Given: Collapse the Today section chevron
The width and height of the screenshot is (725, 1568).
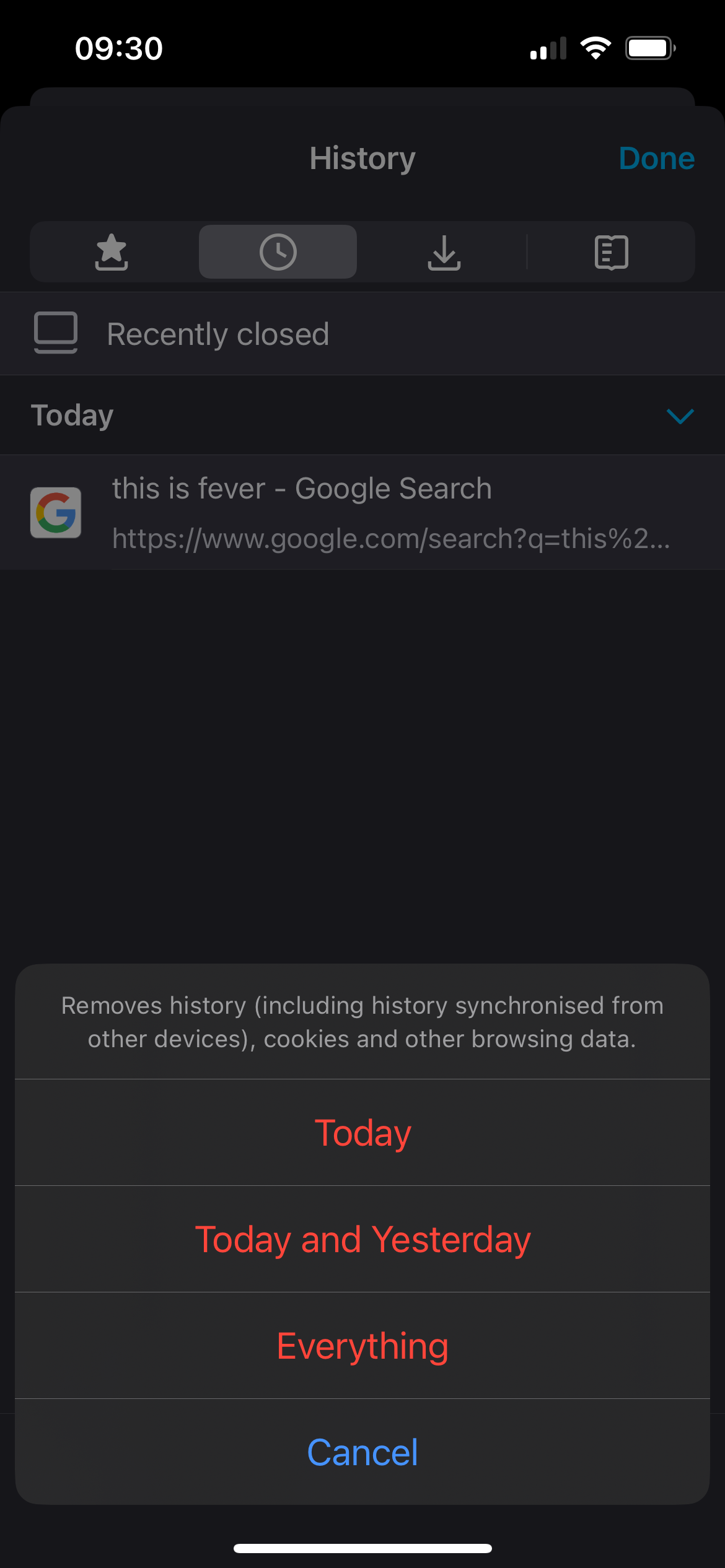Looking at the screenshot, I should tap(680, 416).
